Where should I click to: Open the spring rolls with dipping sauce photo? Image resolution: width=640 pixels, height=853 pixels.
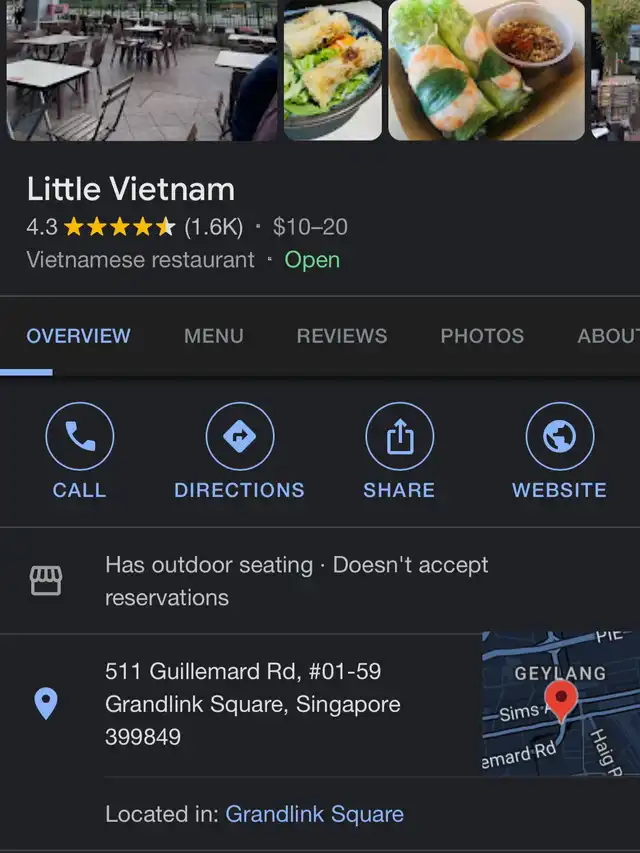[486, 70]
